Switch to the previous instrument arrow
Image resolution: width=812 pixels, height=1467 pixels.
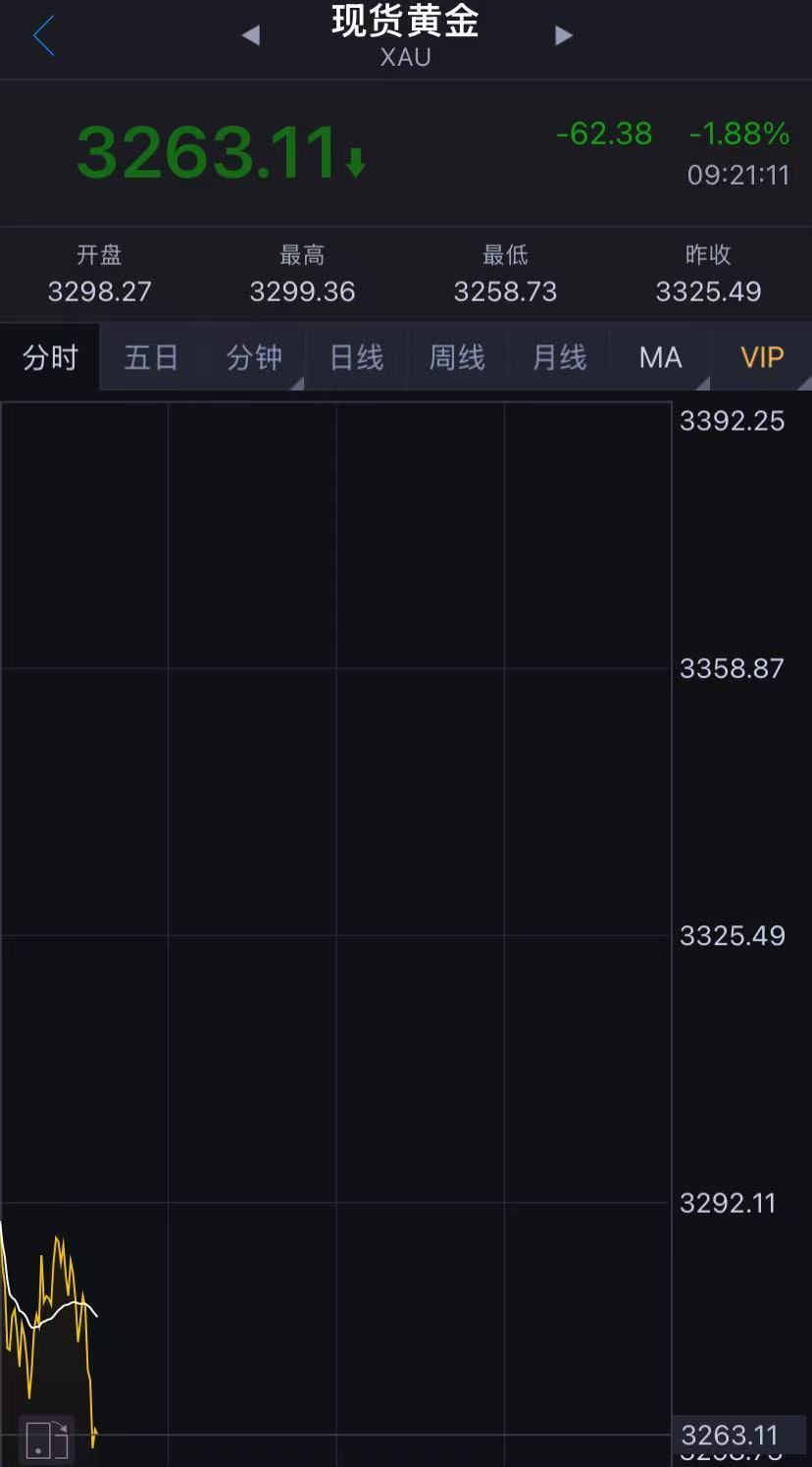251,36
